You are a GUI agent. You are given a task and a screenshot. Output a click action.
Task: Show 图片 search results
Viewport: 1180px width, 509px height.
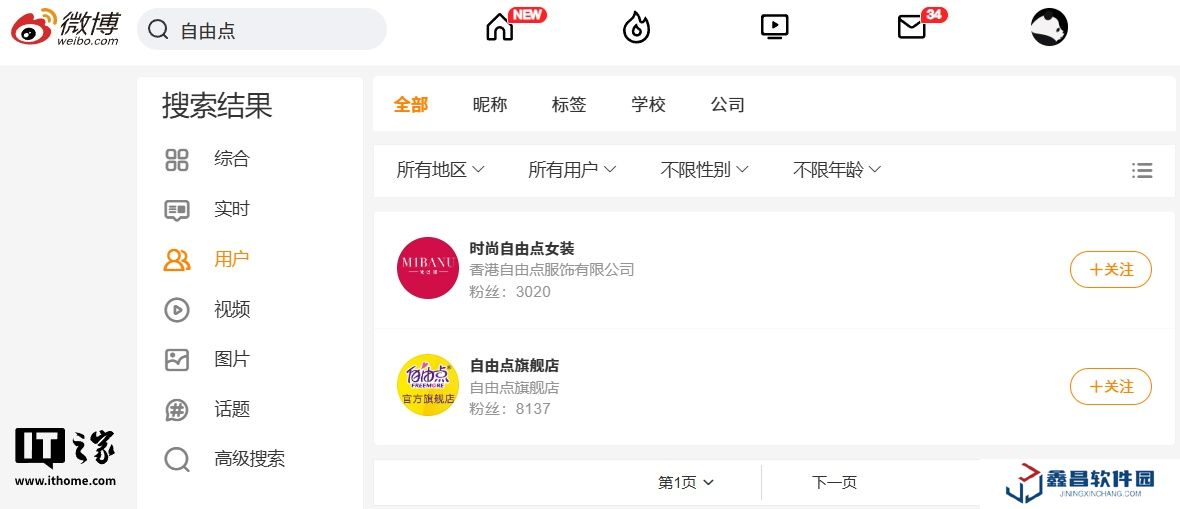[x=230, y=360]
